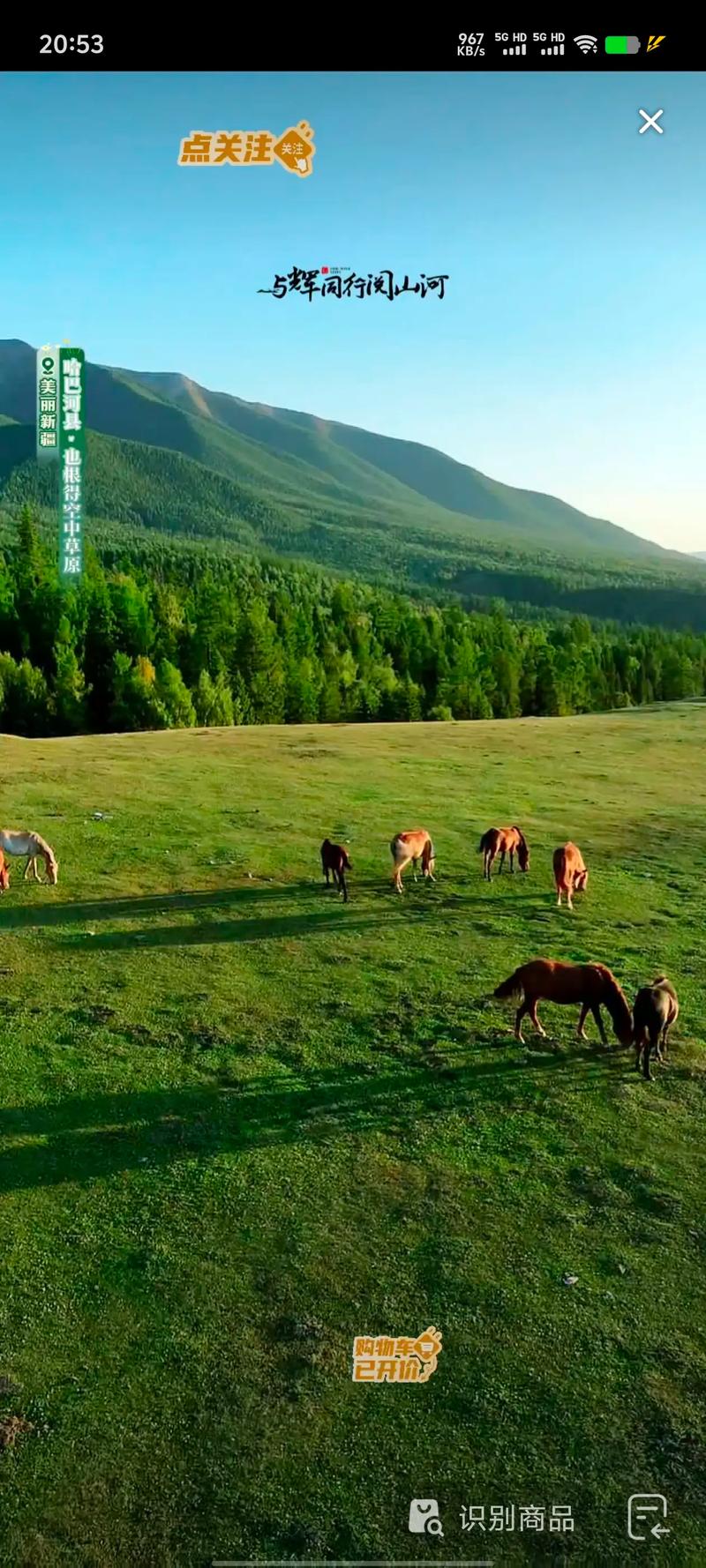This screenshot has width=706, height=1568.
Task: Tap 识别商品 to identify products
Action: [492, 1518]
